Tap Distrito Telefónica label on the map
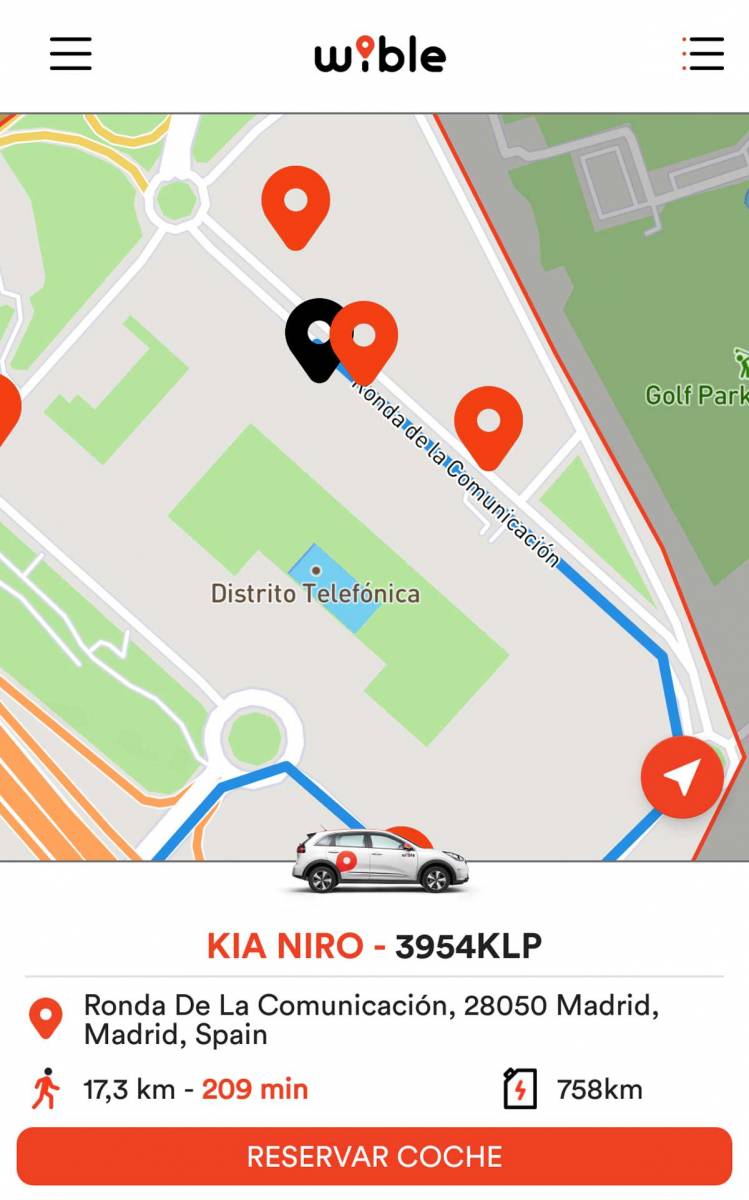The height and width of the screenshot is (1200, 749). [315, 595]
